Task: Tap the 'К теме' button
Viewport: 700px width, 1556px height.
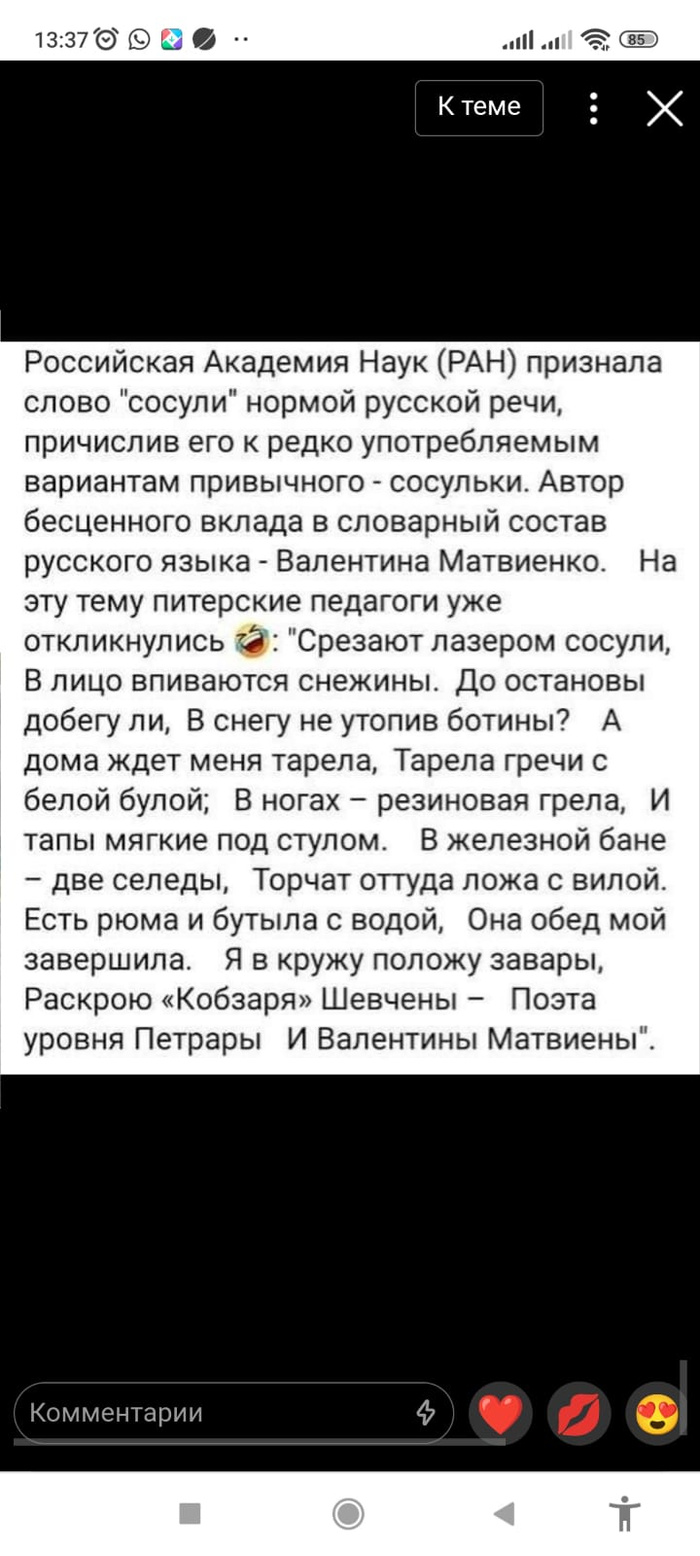Action: click(479, 108)
